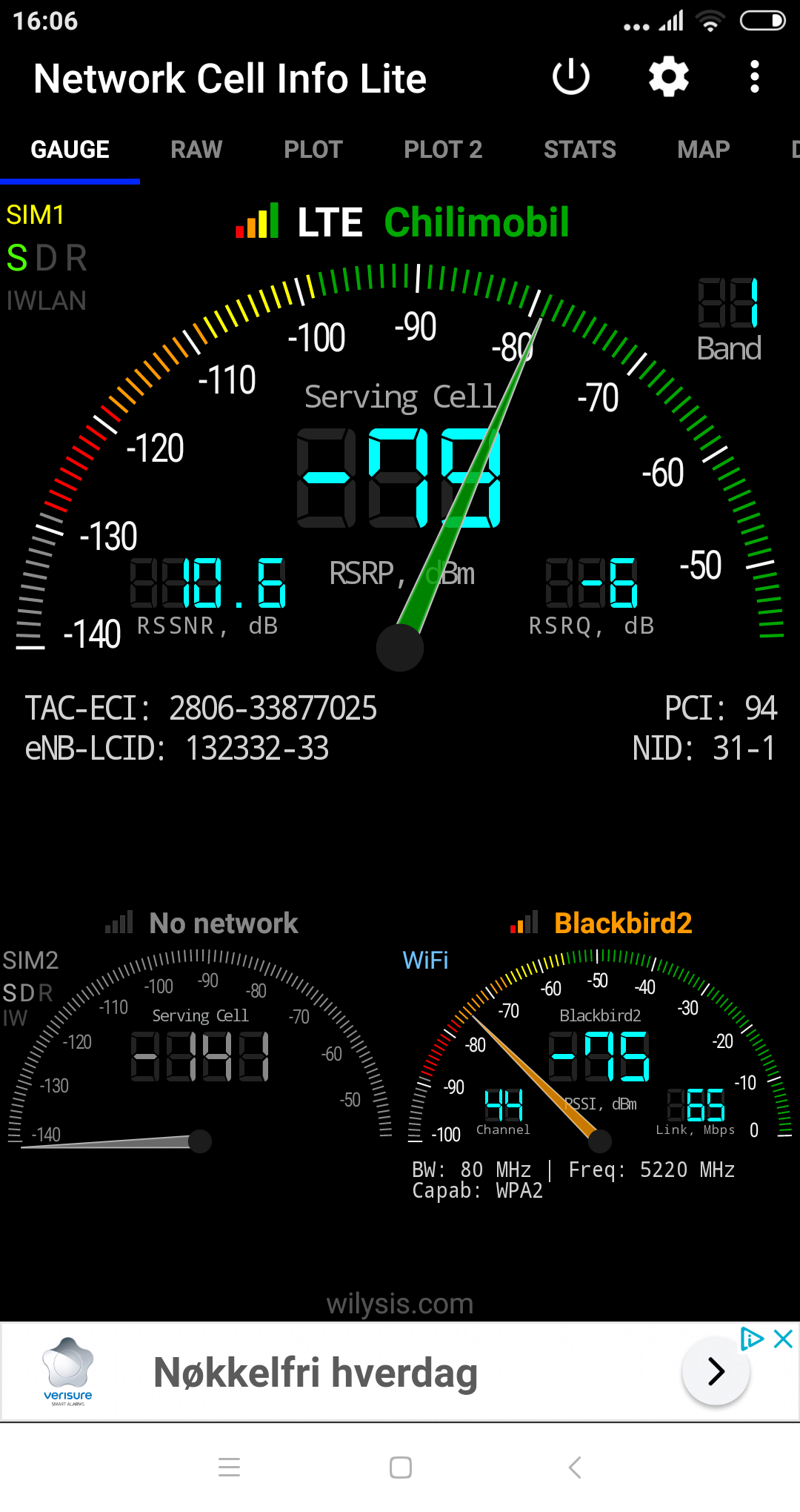Open the settings gear
Image resolution: width=800 pixels, height=1512 pixels.
[x=669, y=77]
